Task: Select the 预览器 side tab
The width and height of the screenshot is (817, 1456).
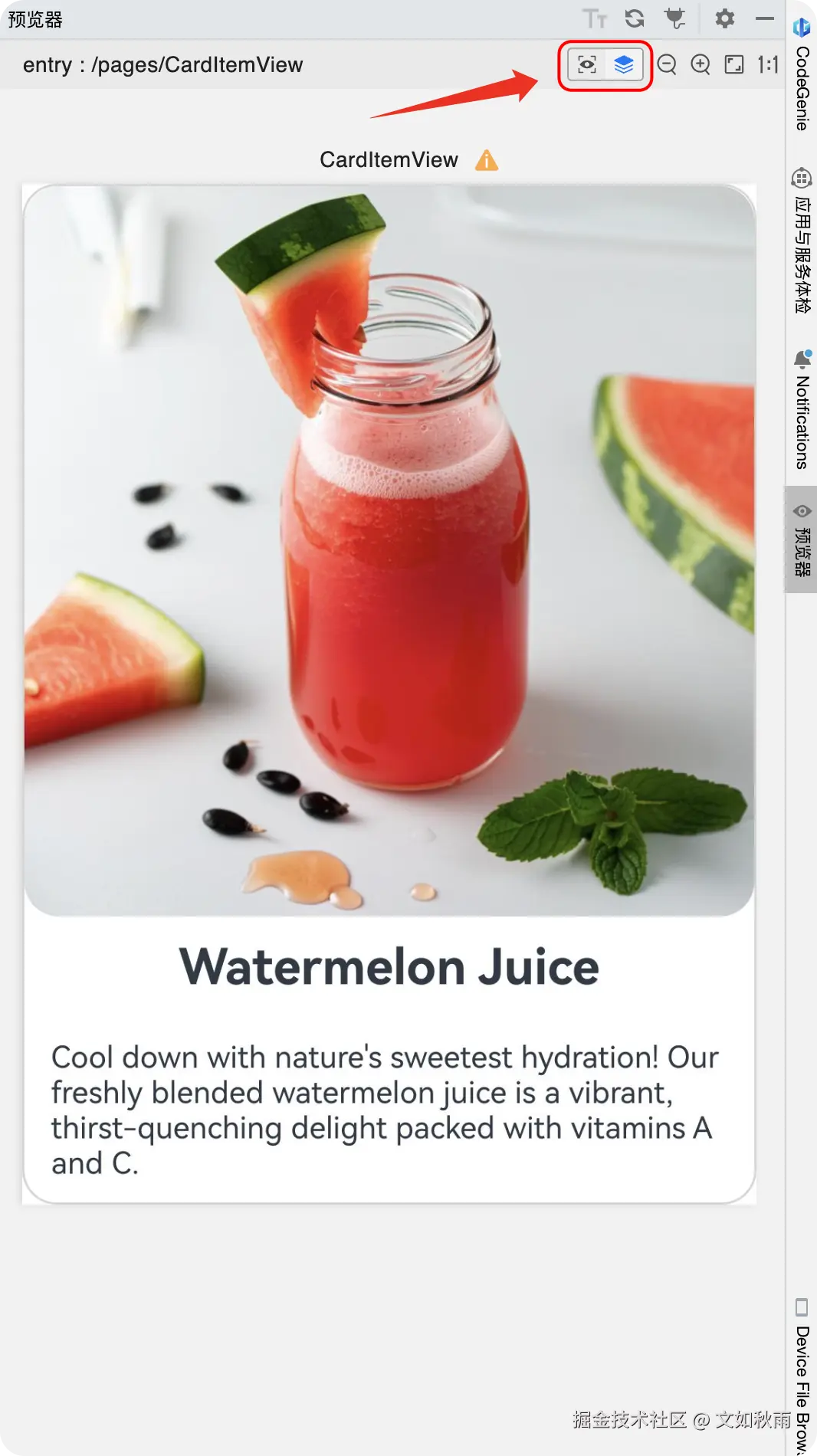Action: 802,540
